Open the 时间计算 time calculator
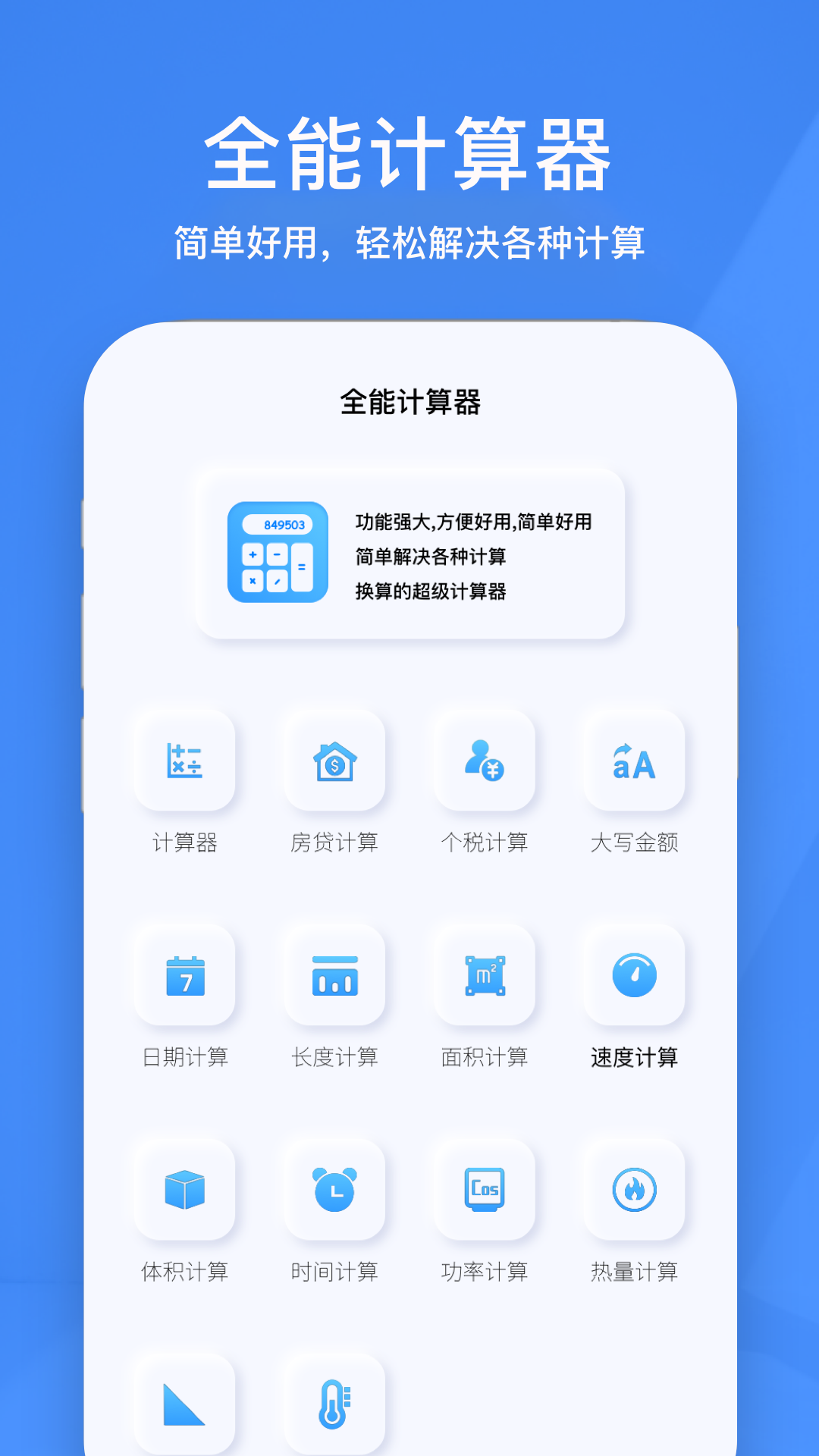819x1456 pixels. coord(336,1191)
